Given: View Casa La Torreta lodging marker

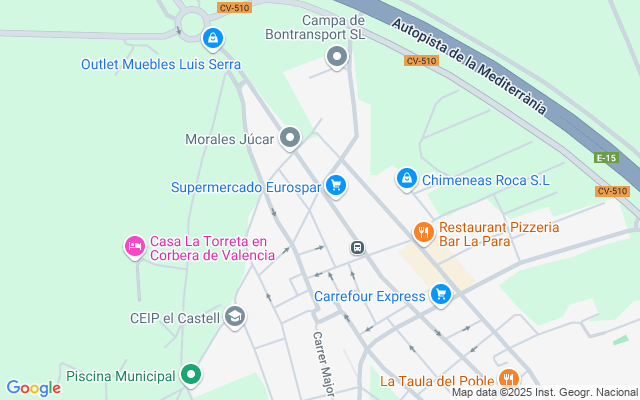Looking at the screenshot, I should coord(134,245).
